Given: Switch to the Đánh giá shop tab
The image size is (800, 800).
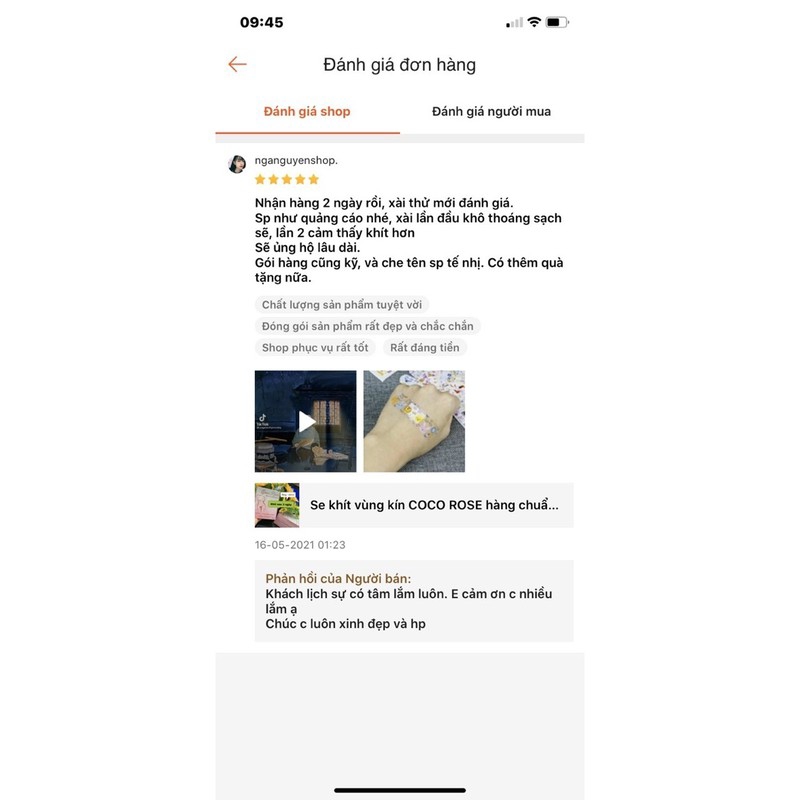Looking at the screenshot, I should click(x=307, y=112).
